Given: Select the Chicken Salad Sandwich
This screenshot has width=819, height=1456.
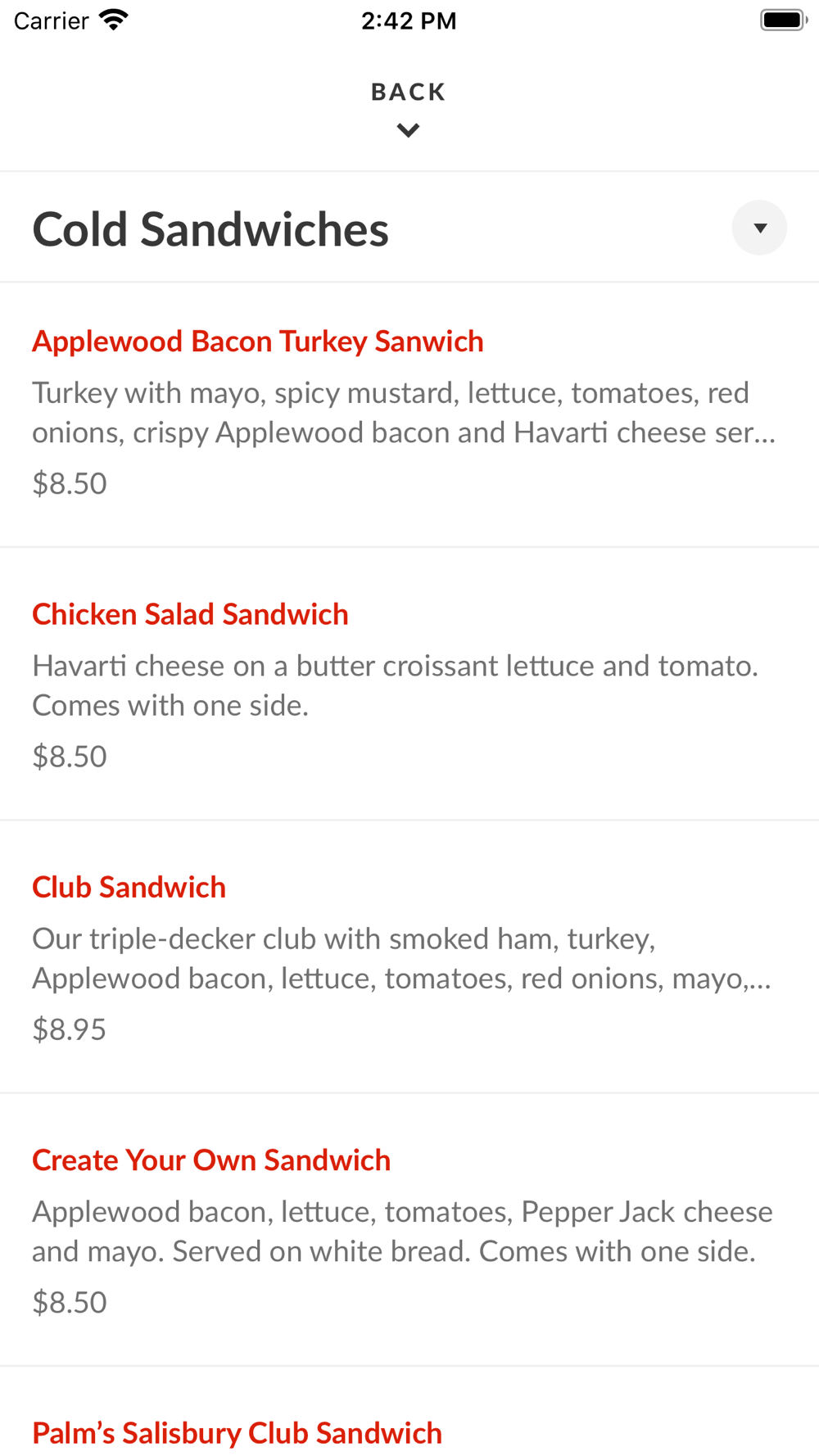Looking at the screenshot, I should (409, 684).
